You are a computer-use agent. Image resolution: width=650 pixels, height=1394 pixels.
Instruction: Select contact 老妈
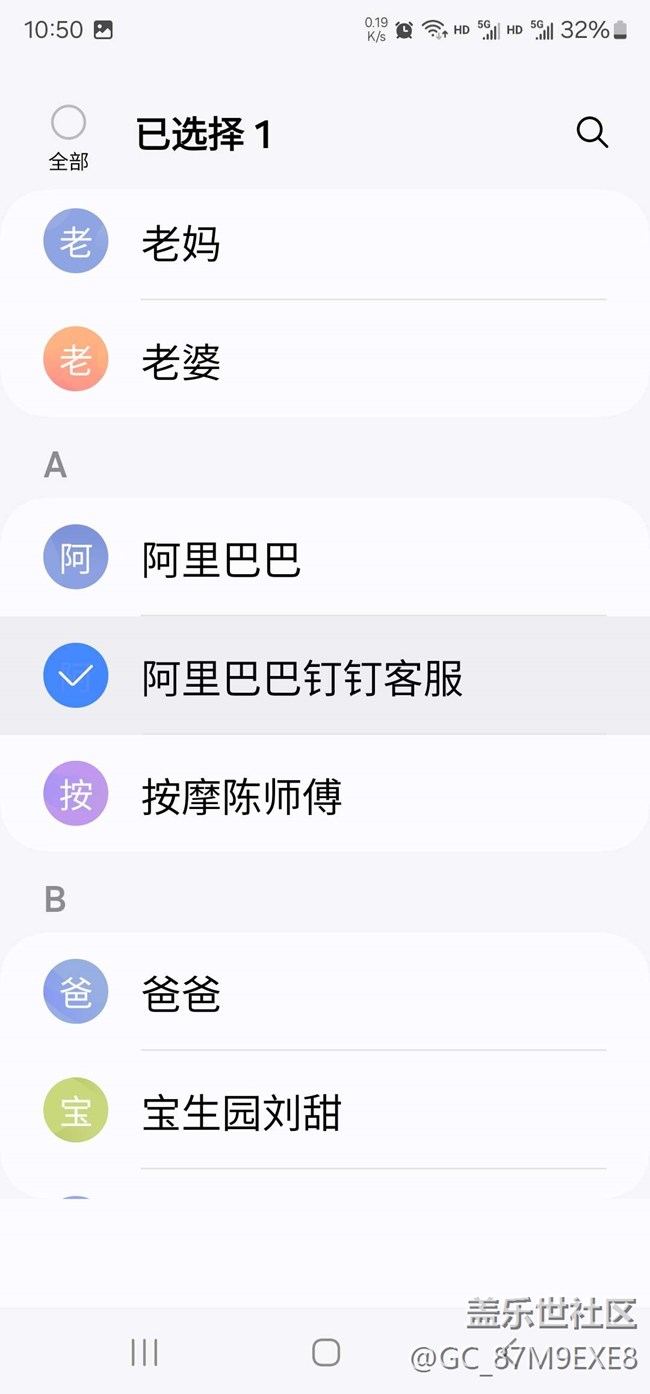coord(325,242)
